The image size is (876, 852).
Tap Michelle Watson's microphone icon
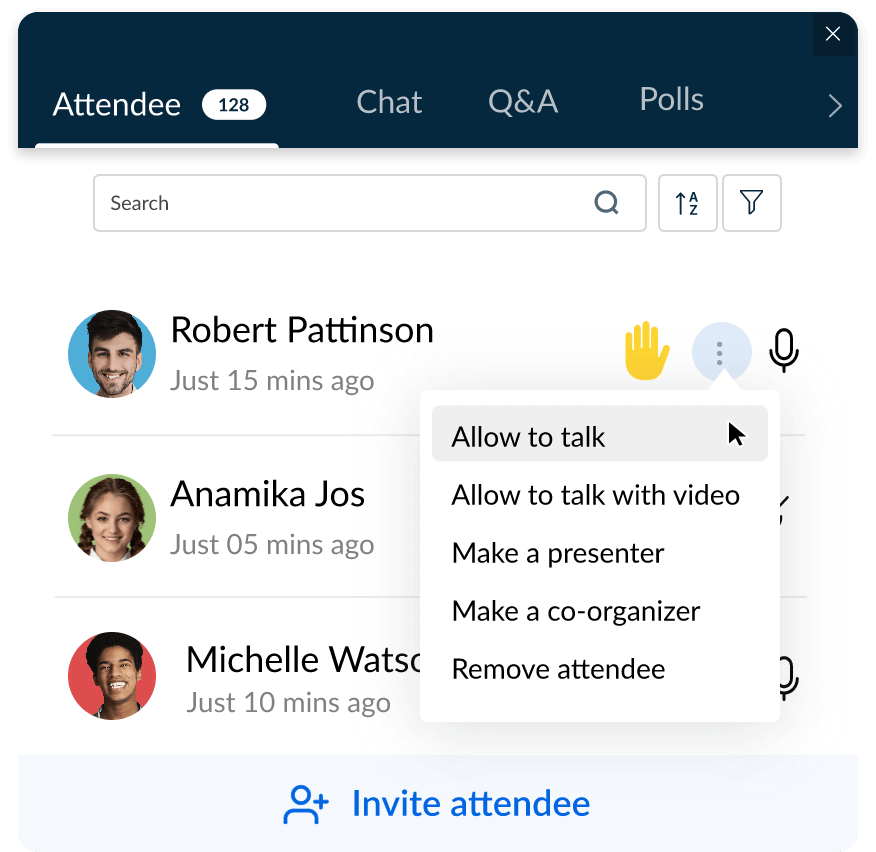click(x=788, y=677)
